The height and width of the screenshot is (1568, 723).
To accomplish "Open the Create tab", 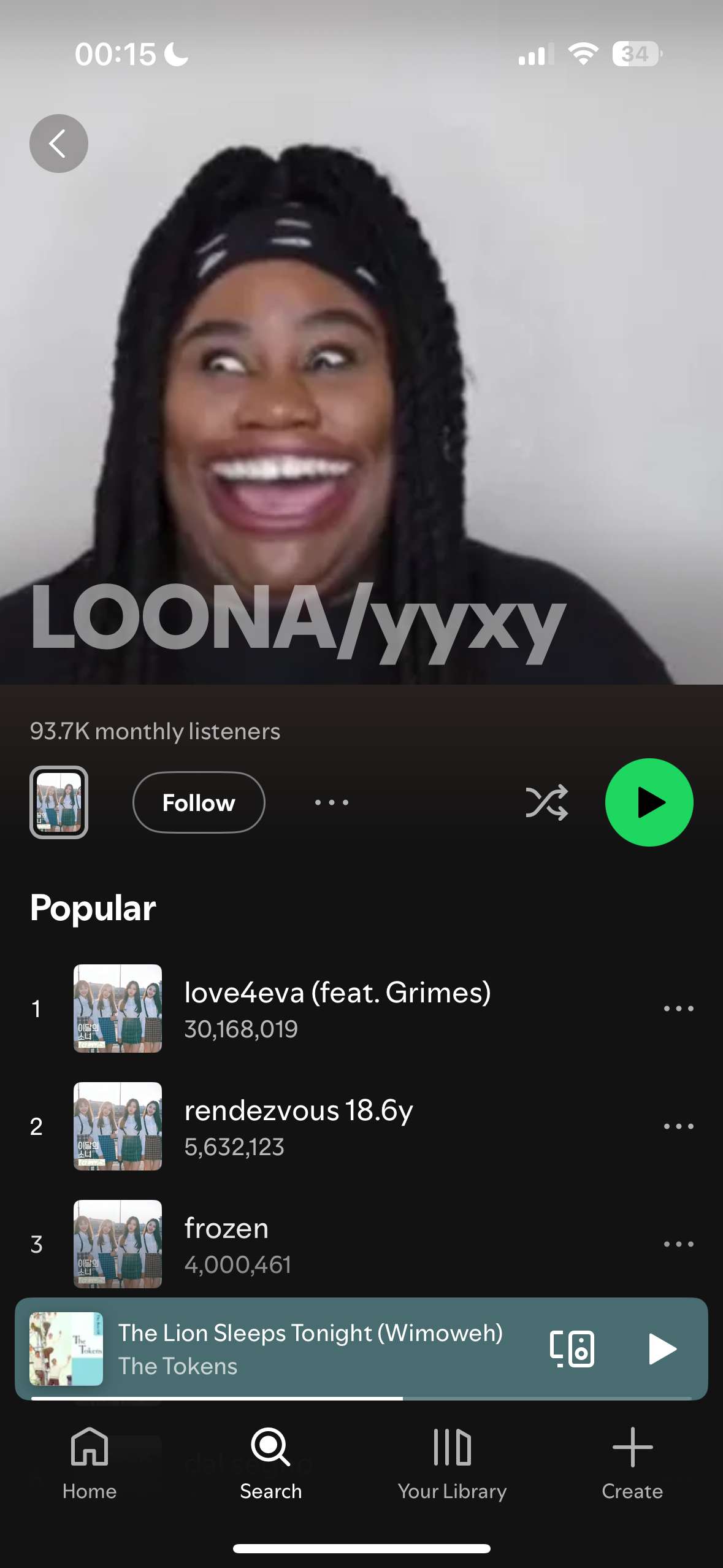I will click(632, 1462).
